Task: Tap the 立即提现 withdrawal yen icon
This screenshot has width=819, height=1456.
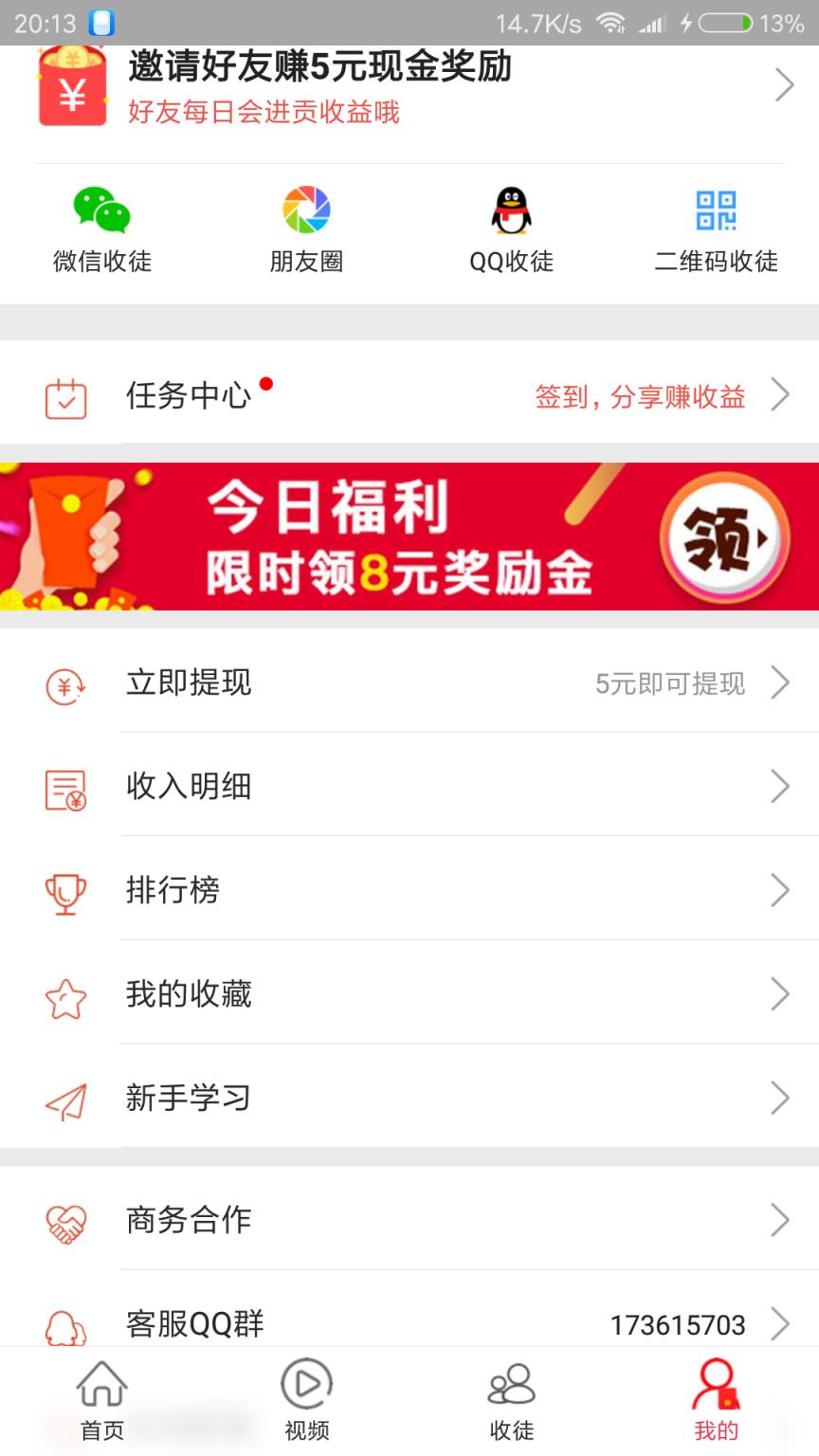Action: pos(64,682)
